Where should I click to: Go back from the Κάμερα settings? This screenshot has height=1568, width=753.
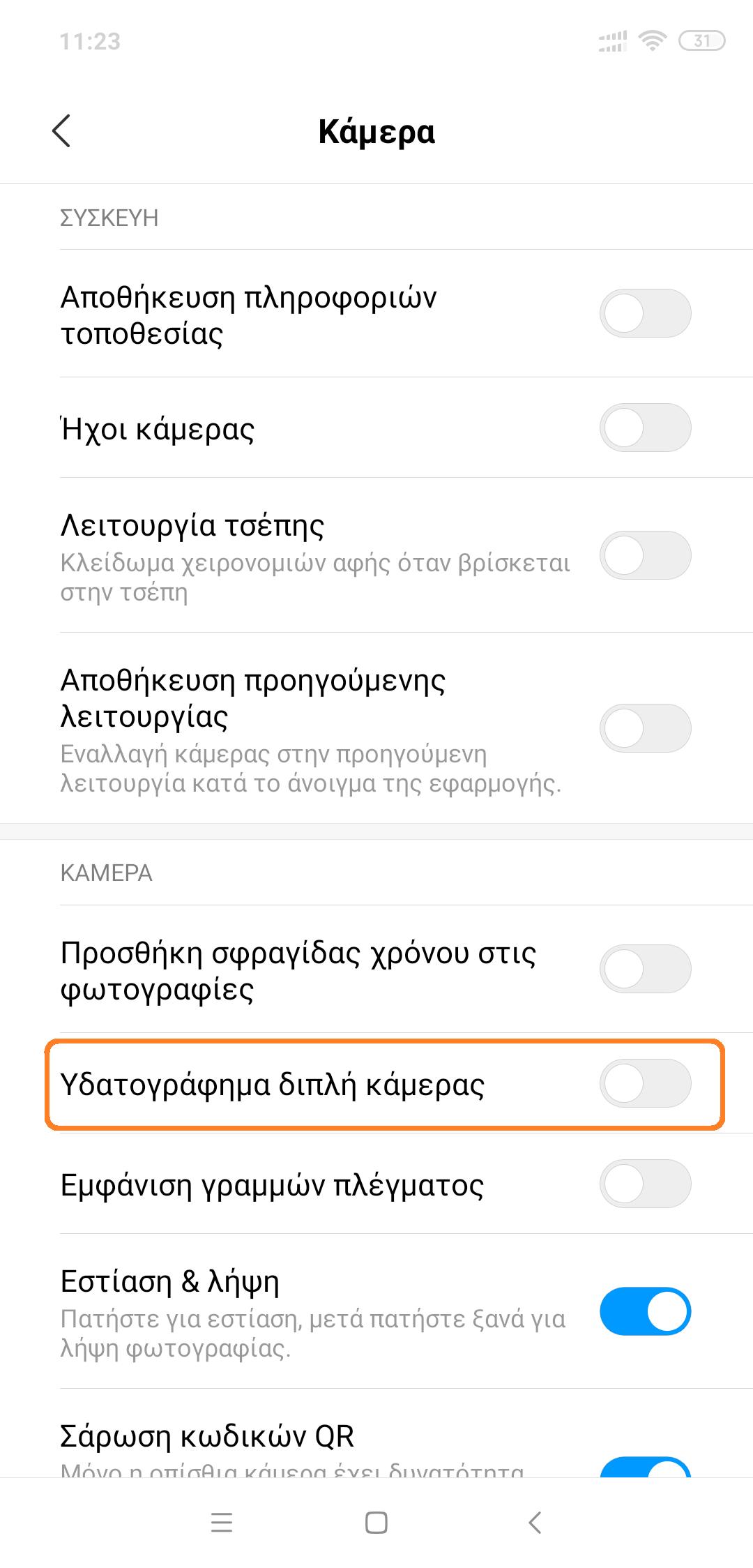tap(61, 131)
